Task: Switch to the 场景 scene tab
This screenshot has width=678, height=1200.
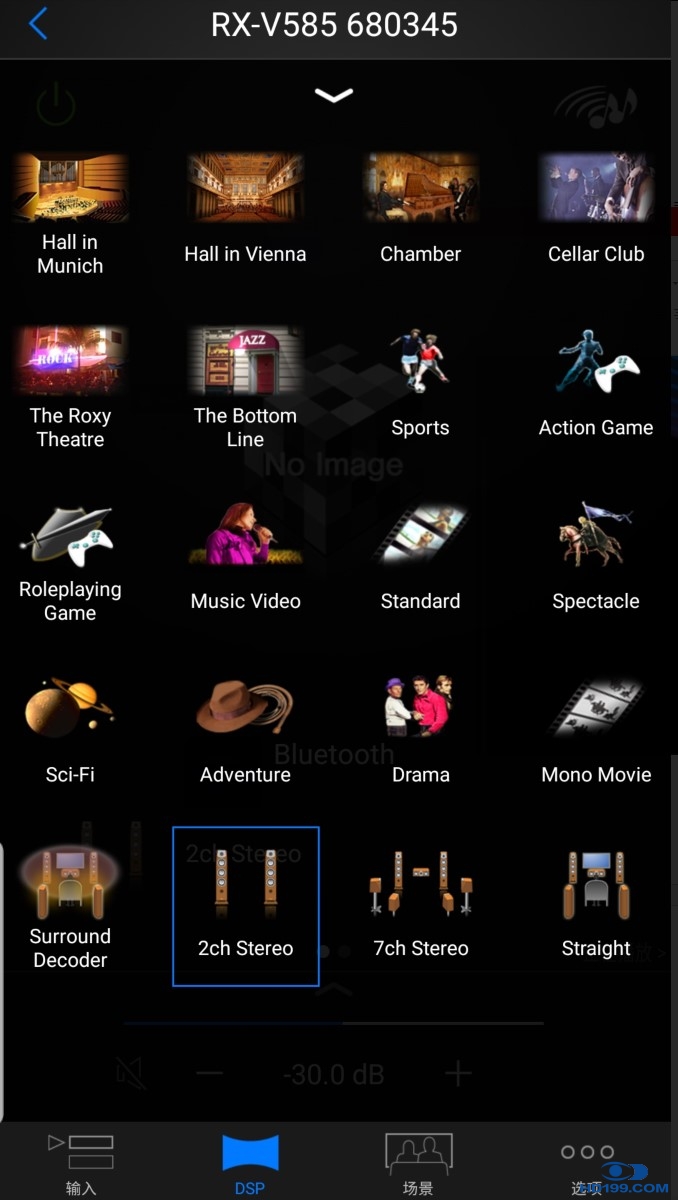Action: [418, 1163]
